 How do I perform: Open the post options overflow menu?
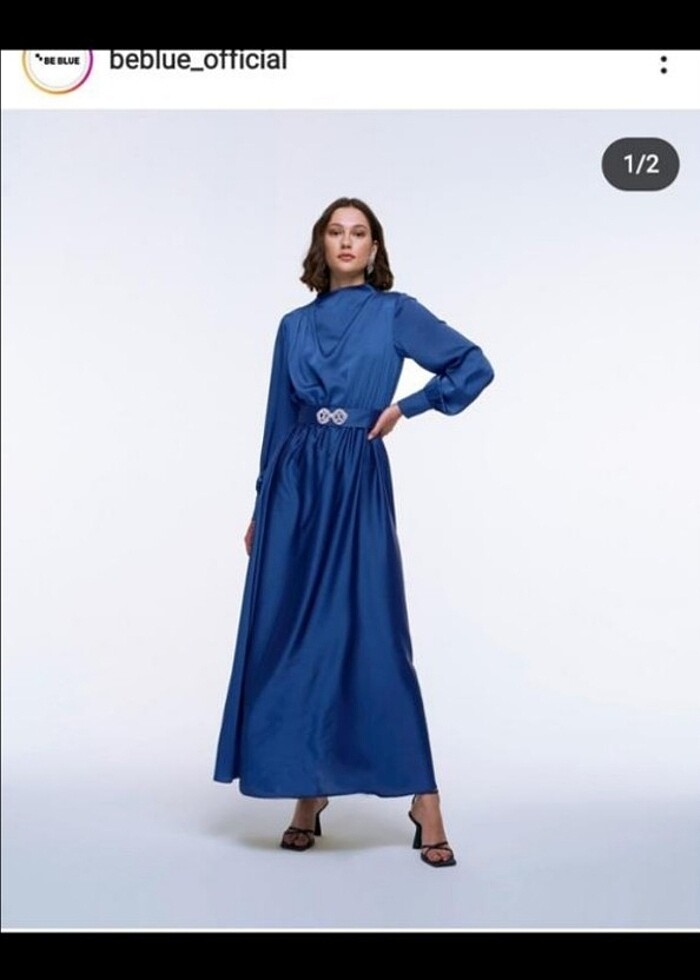tap(663, 65)
